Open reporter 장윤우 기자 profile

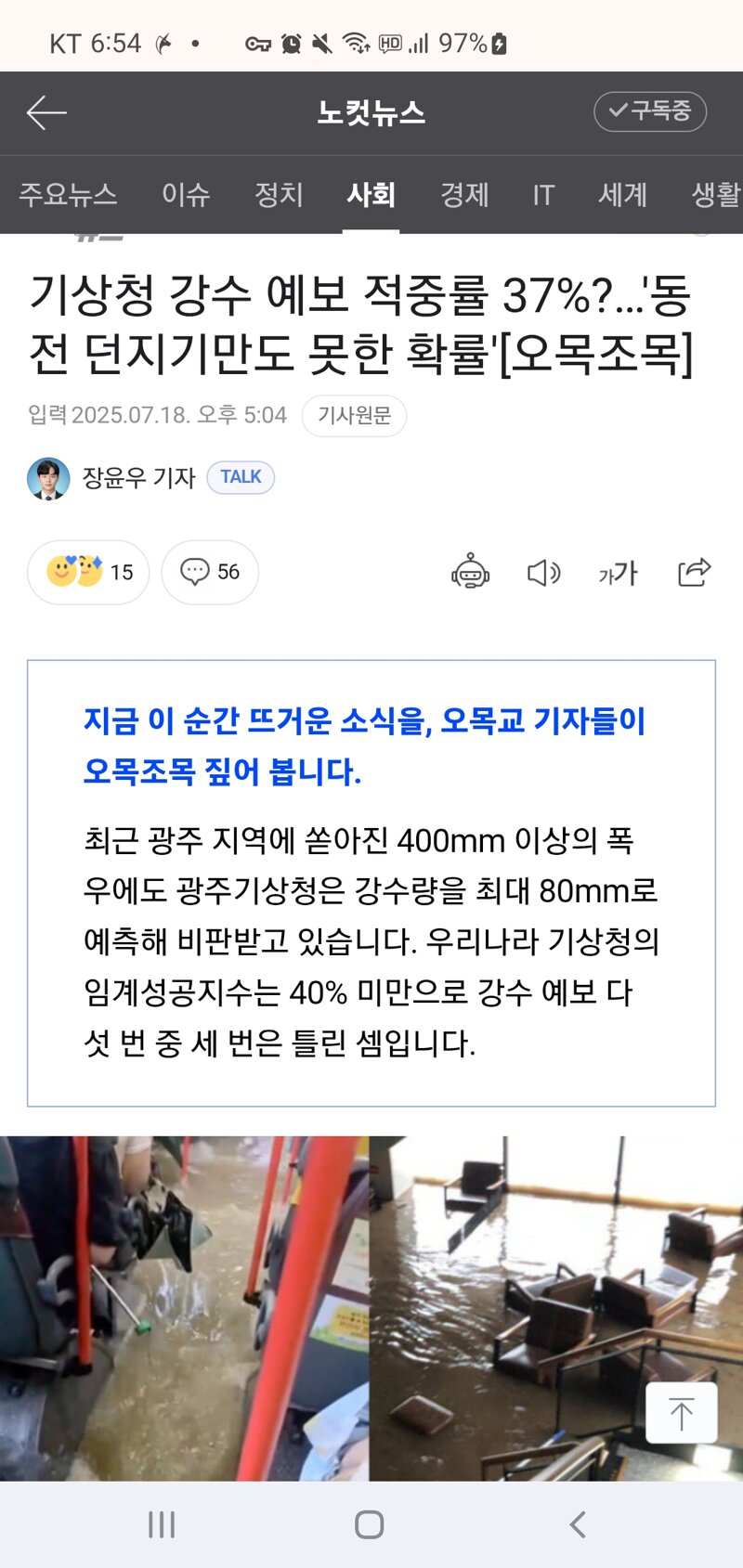click(x=137, y=478)
